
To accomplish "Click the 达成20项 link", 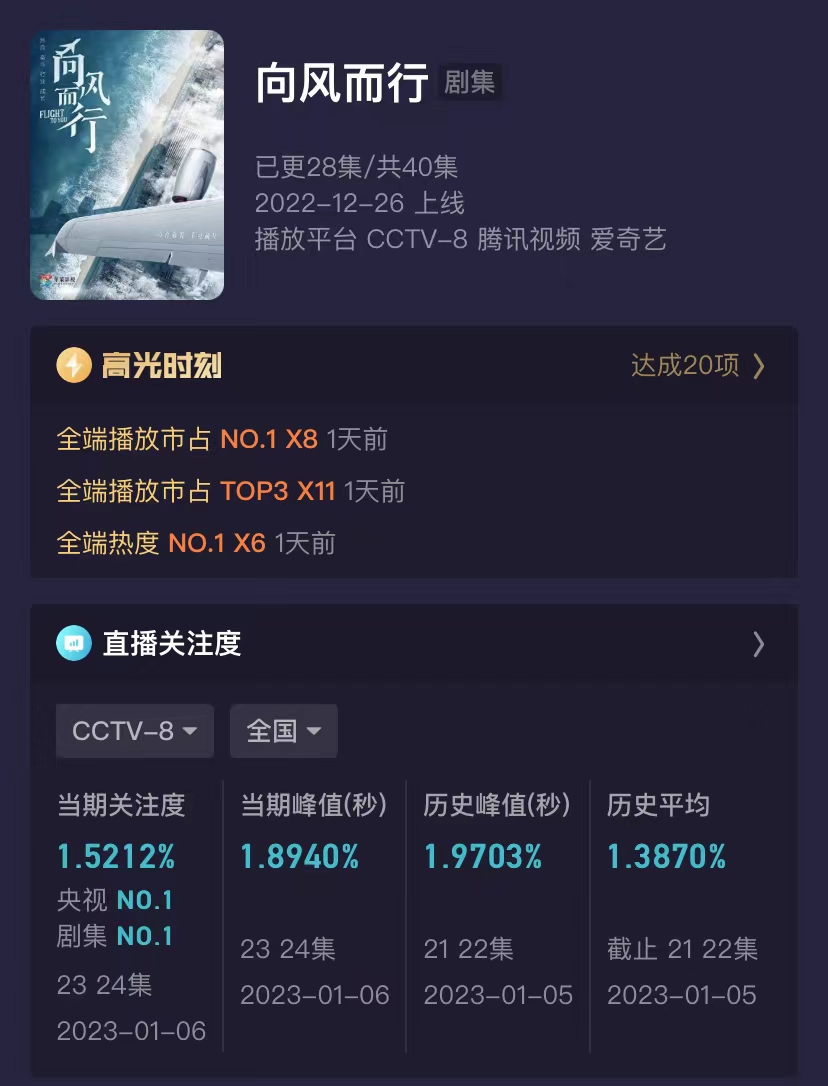I will 686,366.
